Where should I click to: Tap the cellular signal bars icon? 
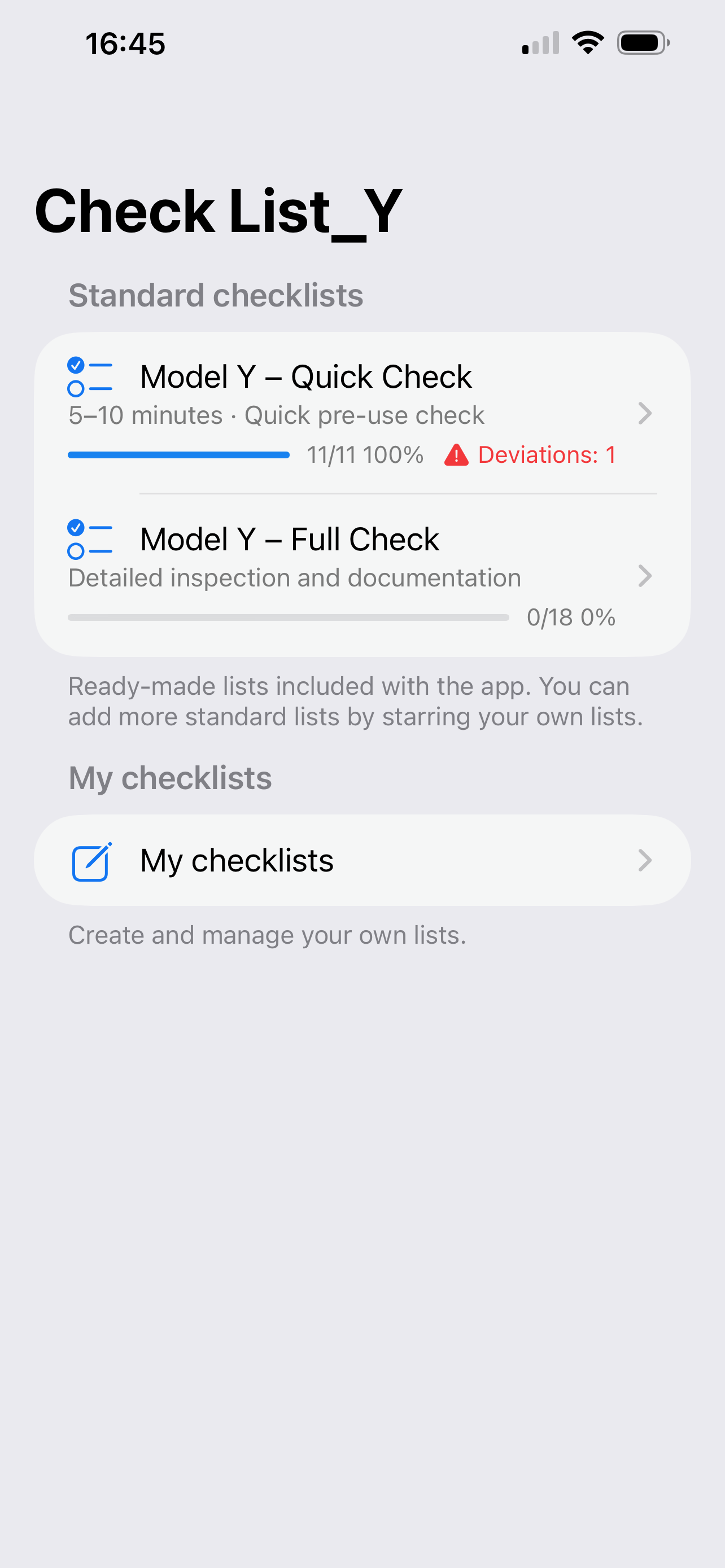pos(538,41)
